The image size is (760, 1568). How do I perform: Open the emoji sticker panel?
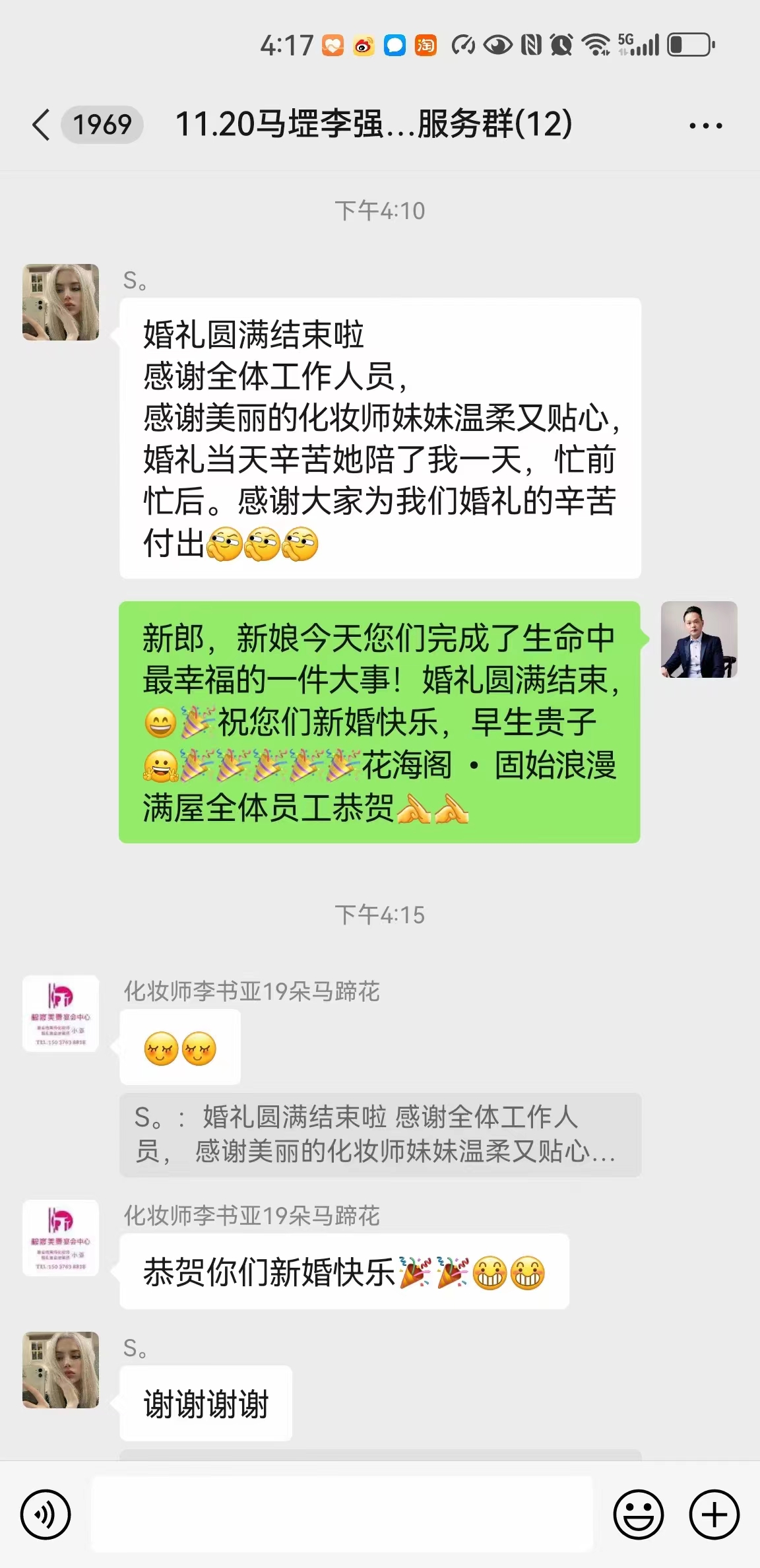pos(638,1515)
